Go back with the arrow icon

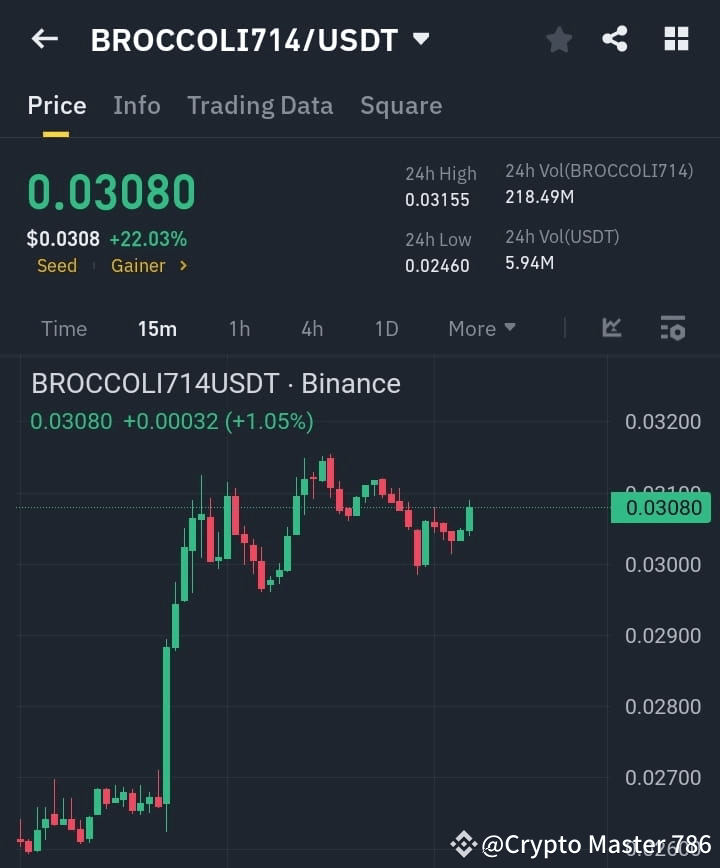pos(42,39)
